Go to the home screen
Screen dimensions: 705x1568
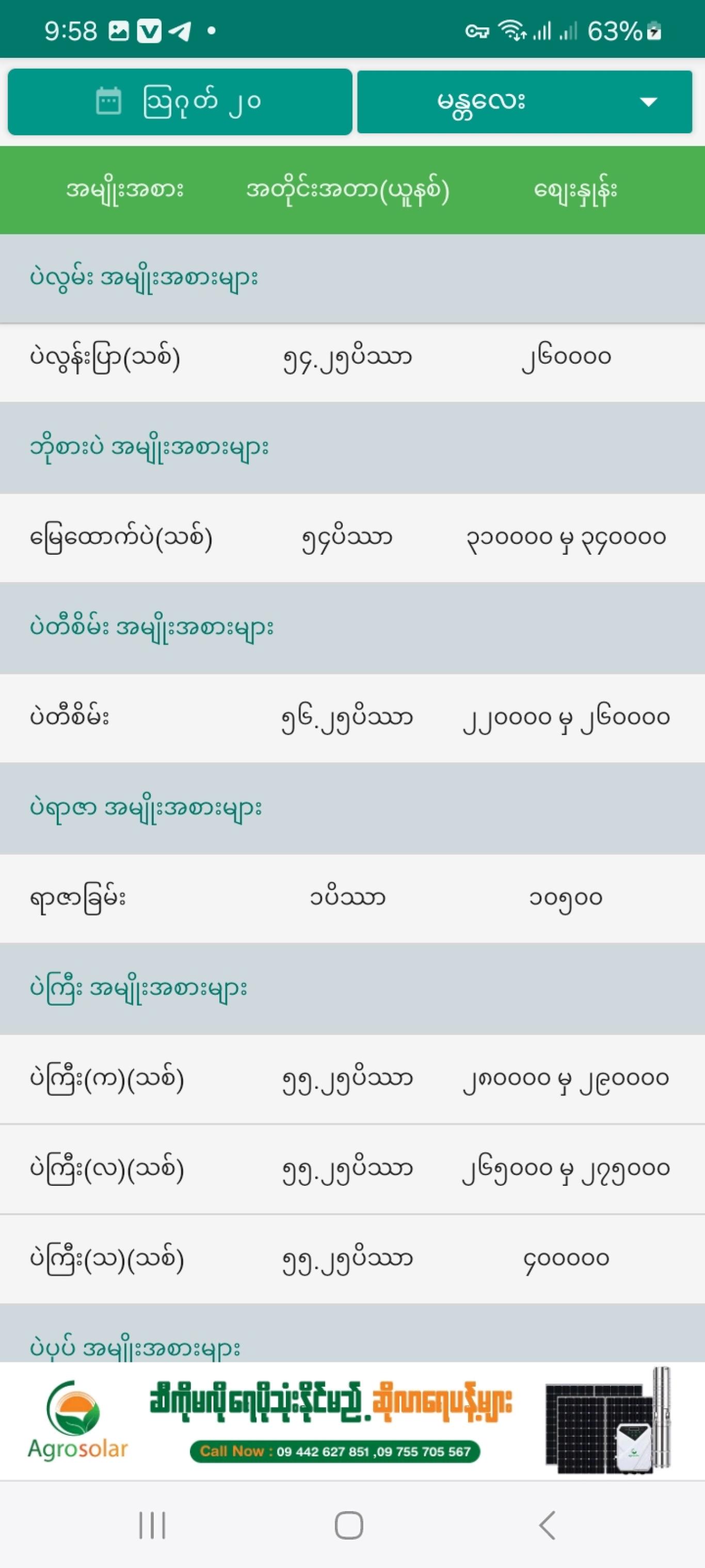349,1526
